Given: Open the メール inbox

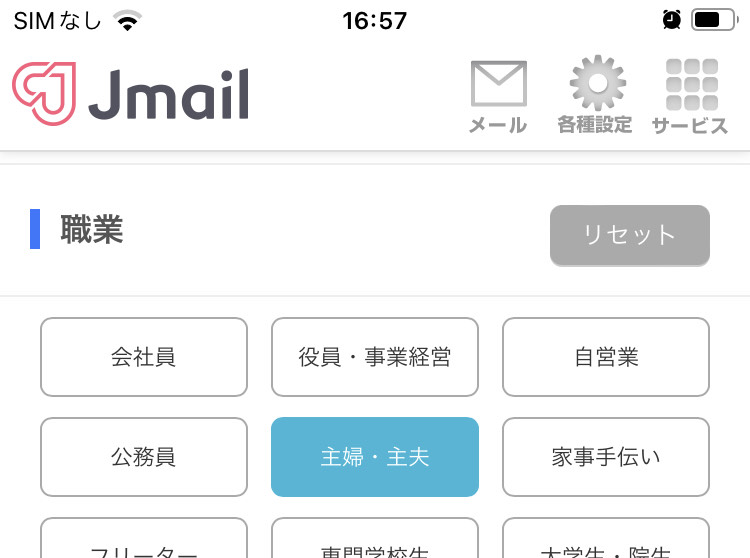Looking at the screenshot, I should click(x=498, y=97).
